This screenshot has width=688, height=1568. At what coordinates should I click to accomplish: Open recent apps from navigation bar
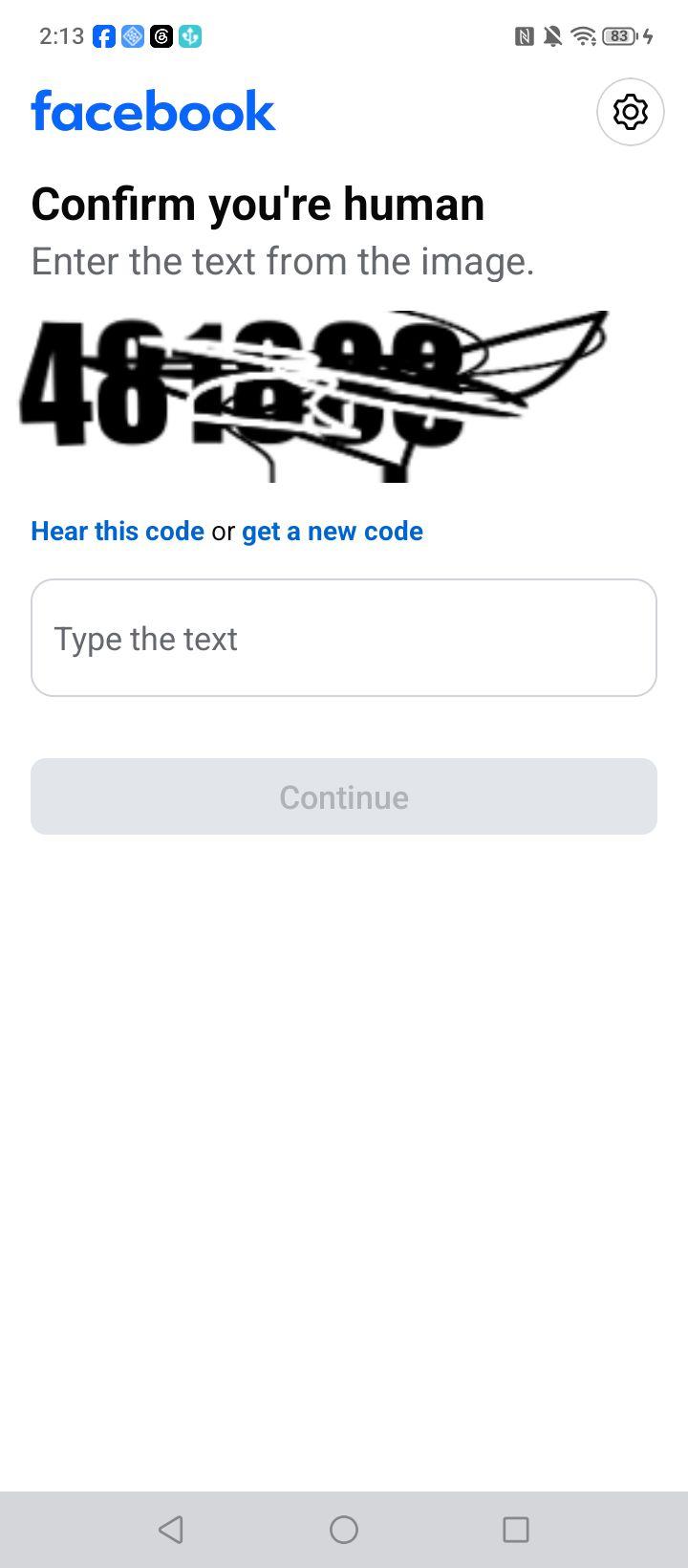click(x=516, y=1530)
